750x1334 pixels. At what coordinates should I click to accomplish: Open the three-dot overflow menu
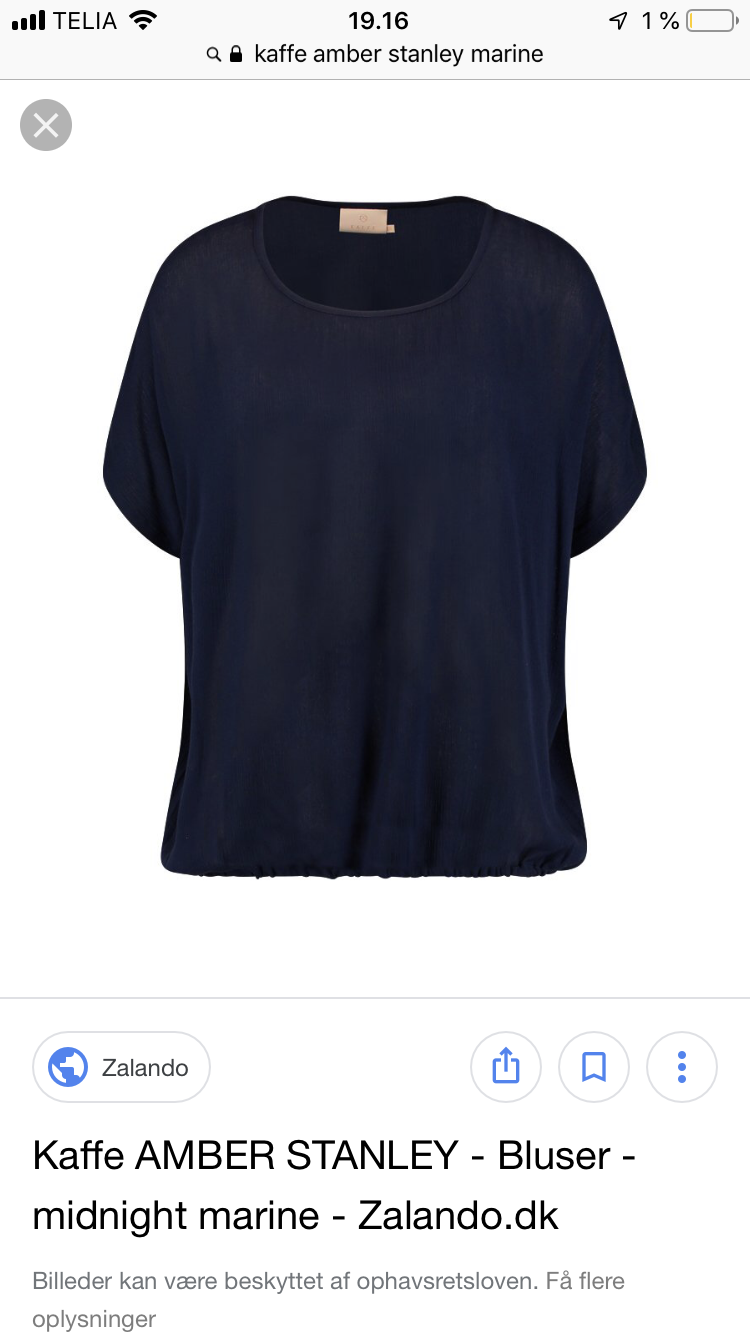(682, 1067)
